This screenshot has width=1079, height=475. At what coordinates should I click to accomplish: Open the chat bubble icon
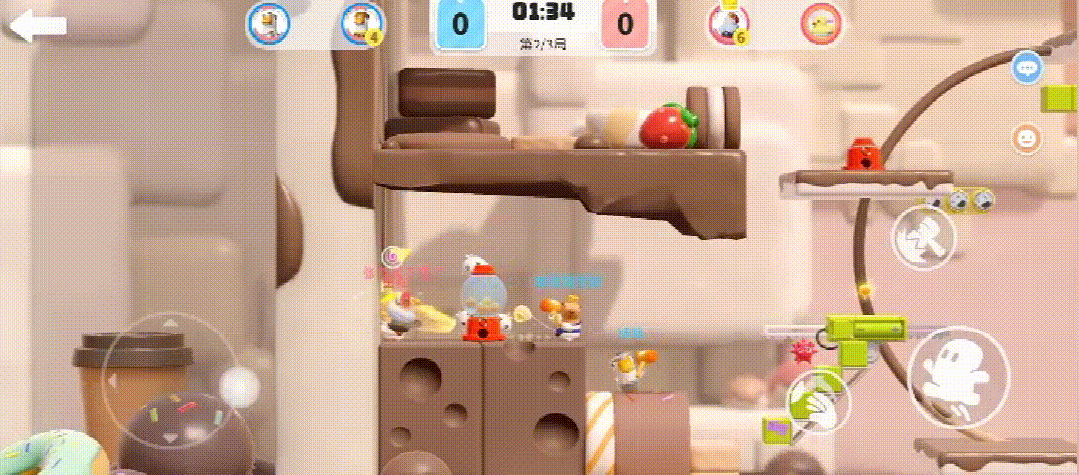[x=1026, y=69]
